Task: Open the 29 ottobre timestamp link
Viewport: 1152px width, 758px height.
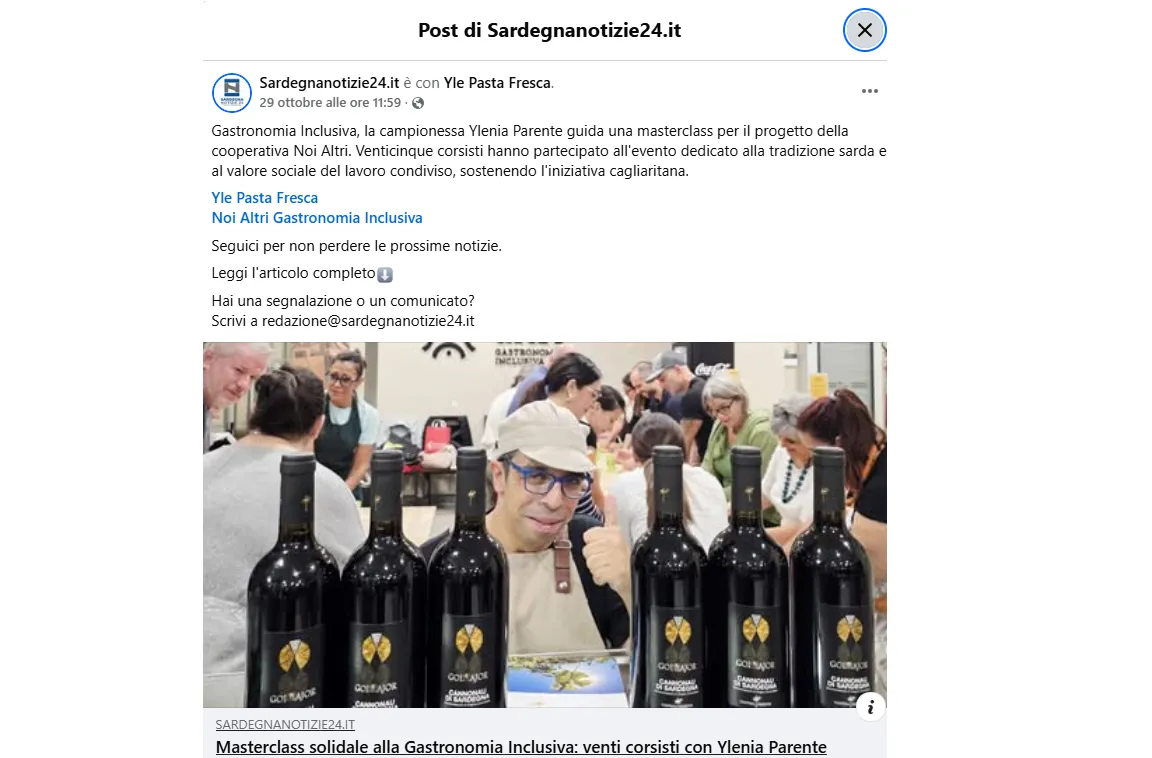Action: (x=330, y=103)
